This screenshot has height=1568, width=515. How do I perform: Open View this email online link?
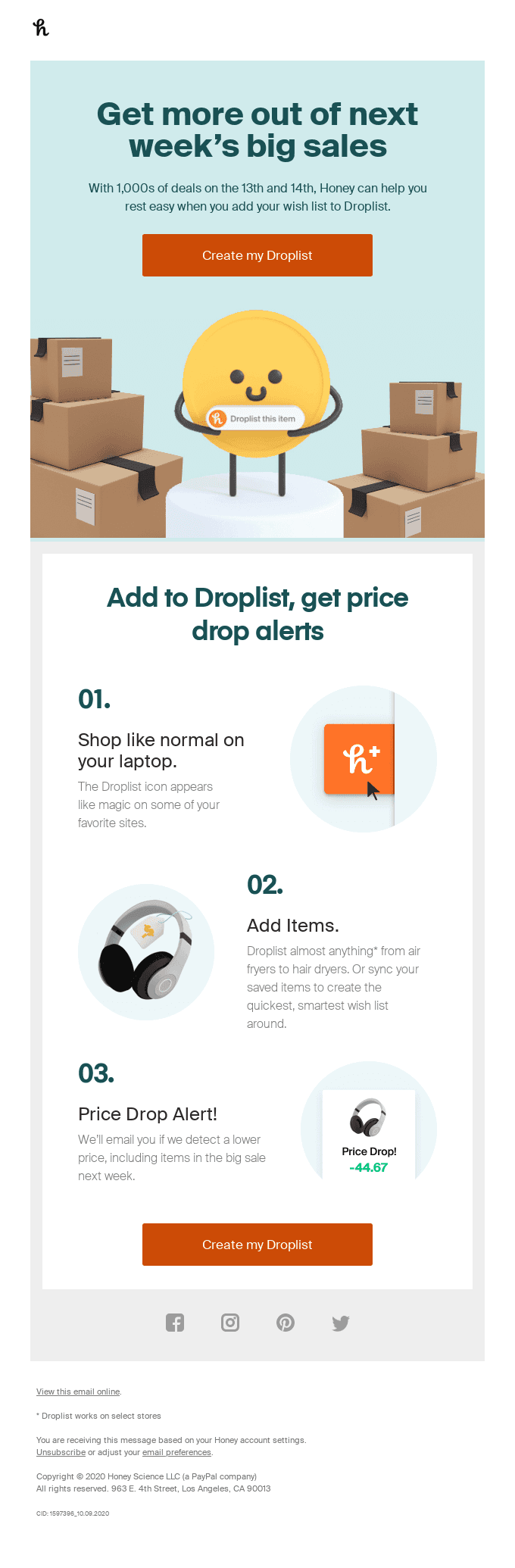(78, 1392)
